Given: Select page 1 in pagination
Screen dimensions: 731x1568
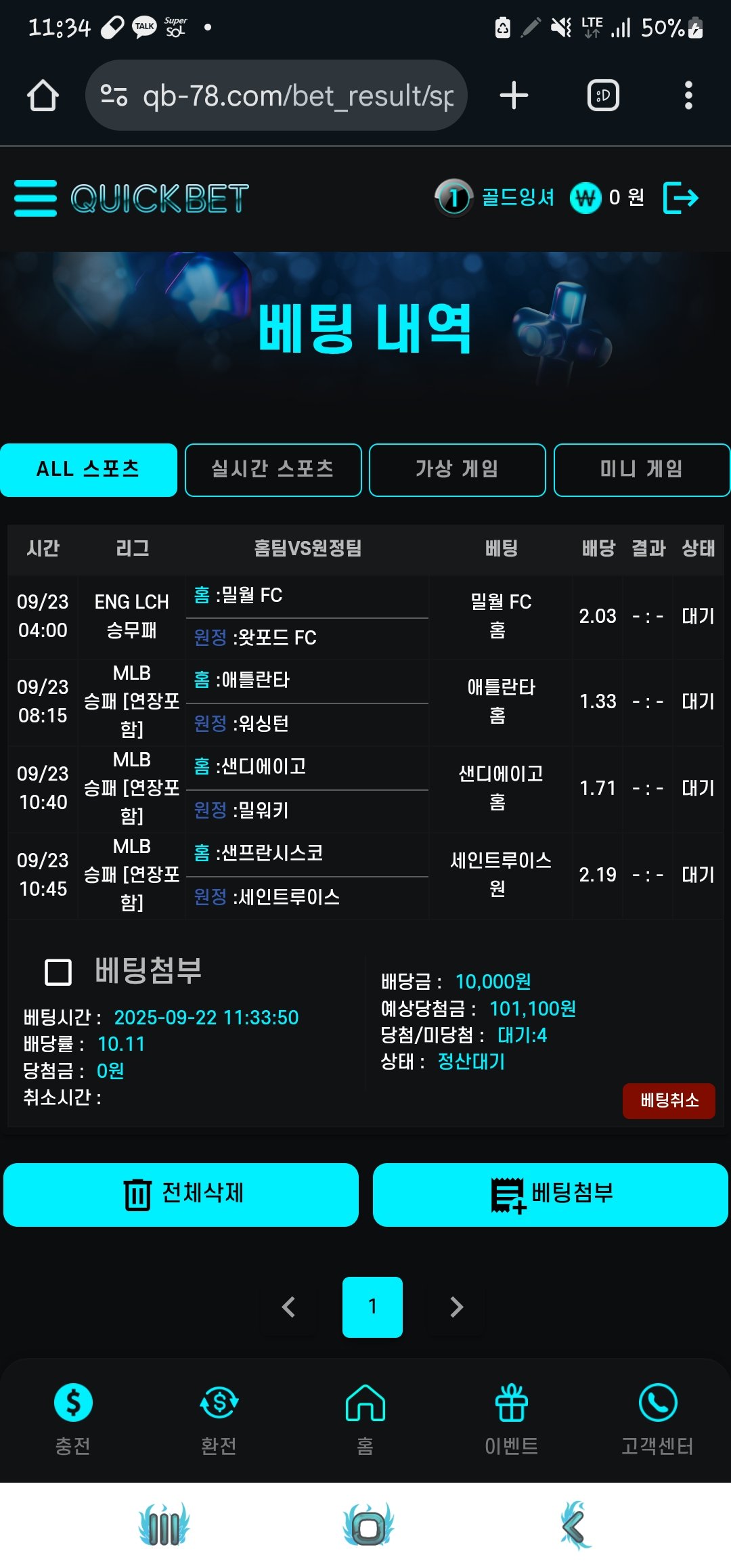Looking at the screenshot, I should [x=372, y=1307].
